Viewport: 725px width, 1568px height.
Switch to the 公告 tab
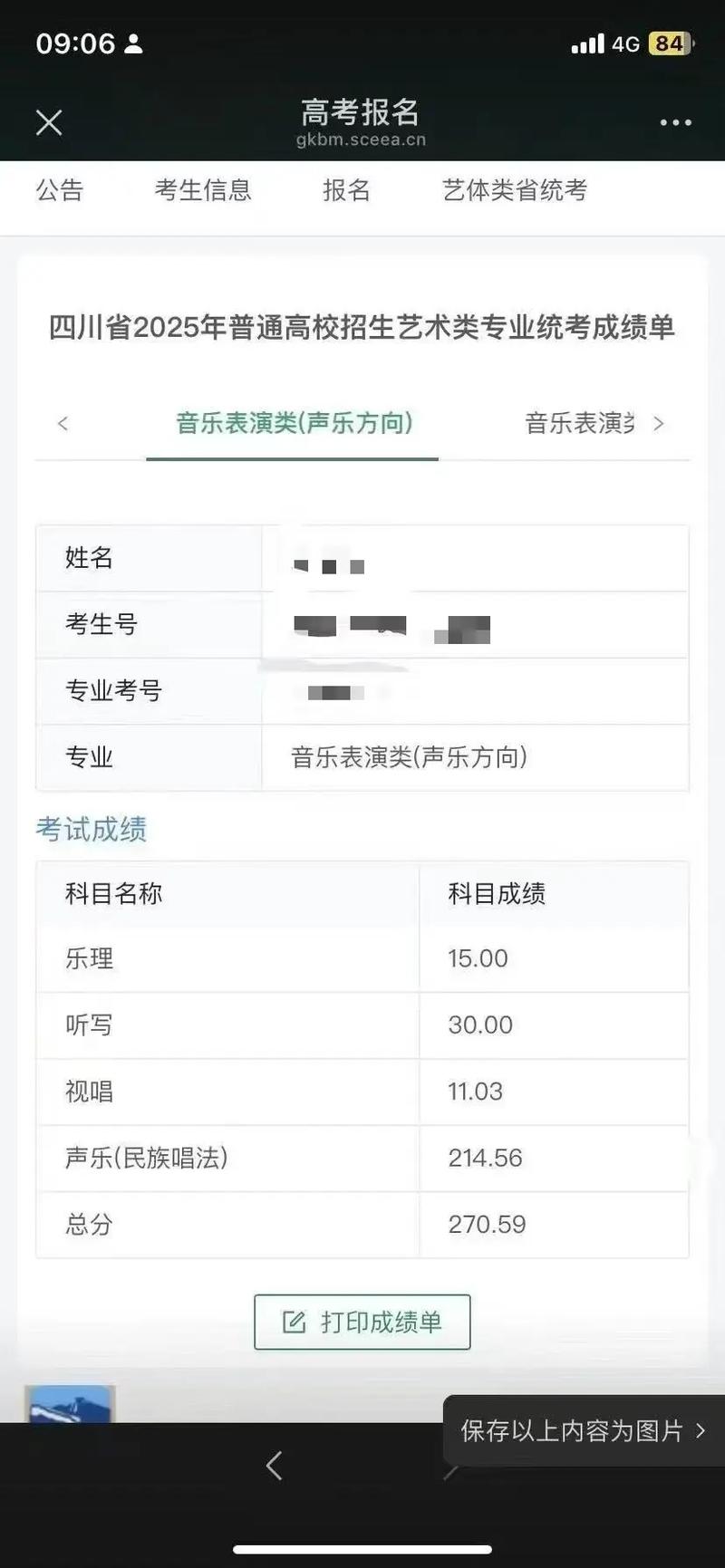[x=60, y=191]
